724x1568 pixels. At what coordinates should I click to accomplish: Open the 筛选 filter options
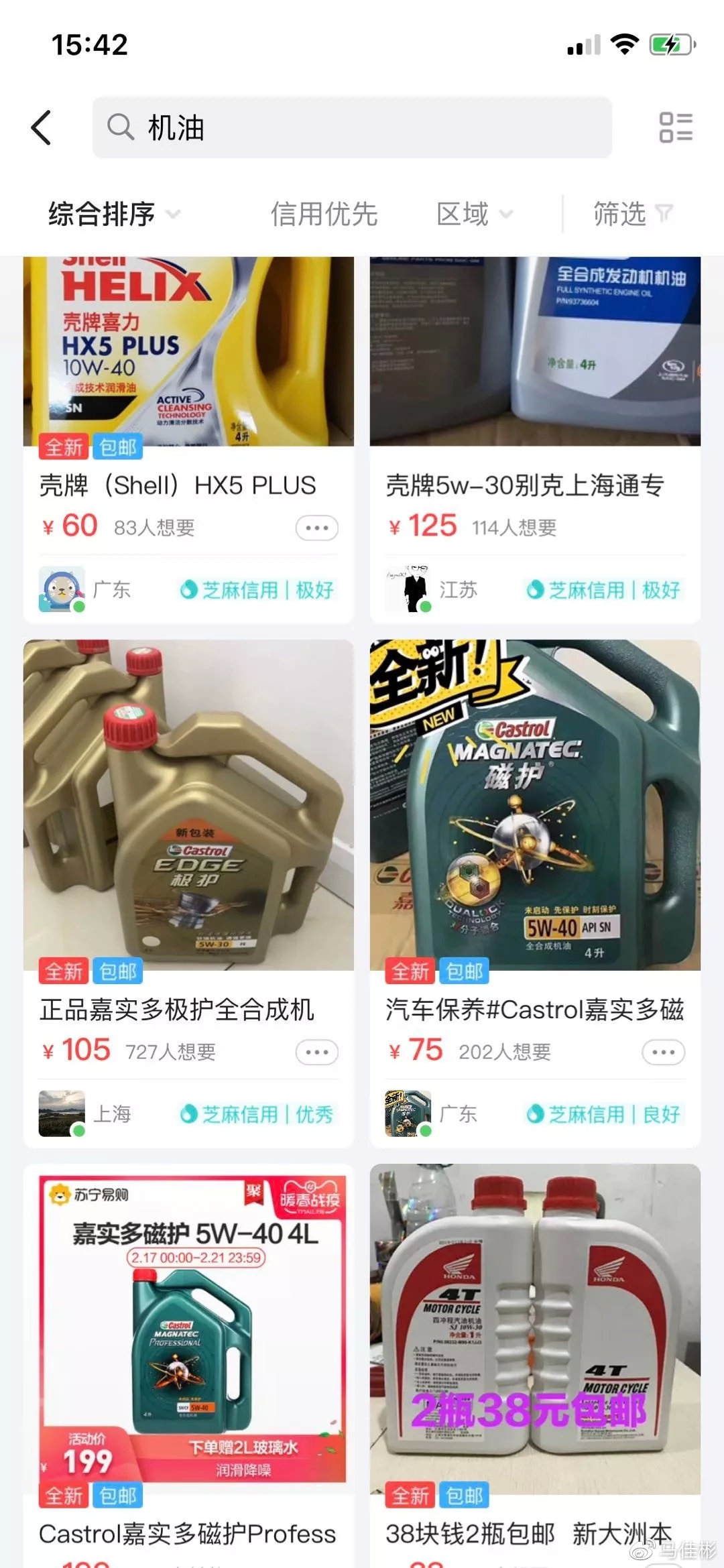[633, 215]
